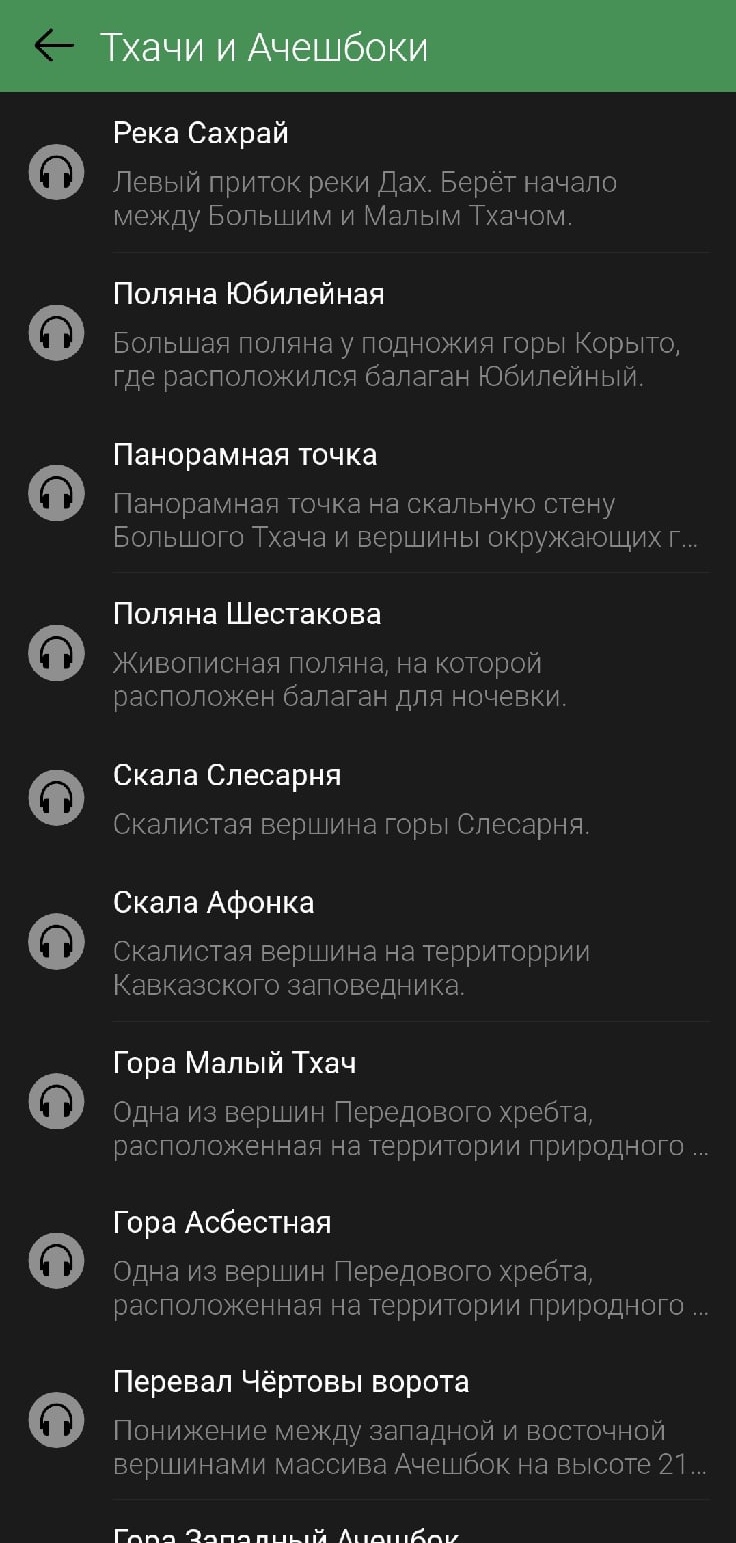
Task: Open the Скала Афонка entry
Action: (x=368, y=942)
